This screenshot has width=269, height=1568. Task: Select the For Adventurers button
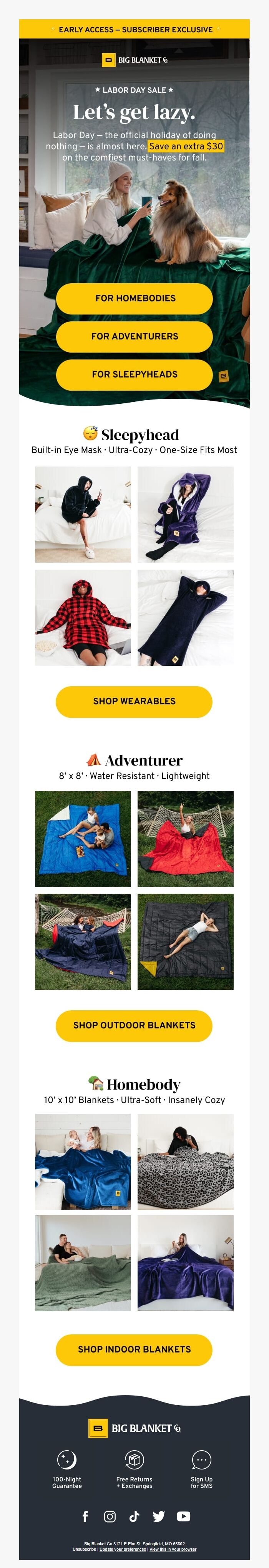tap(134, 336)
